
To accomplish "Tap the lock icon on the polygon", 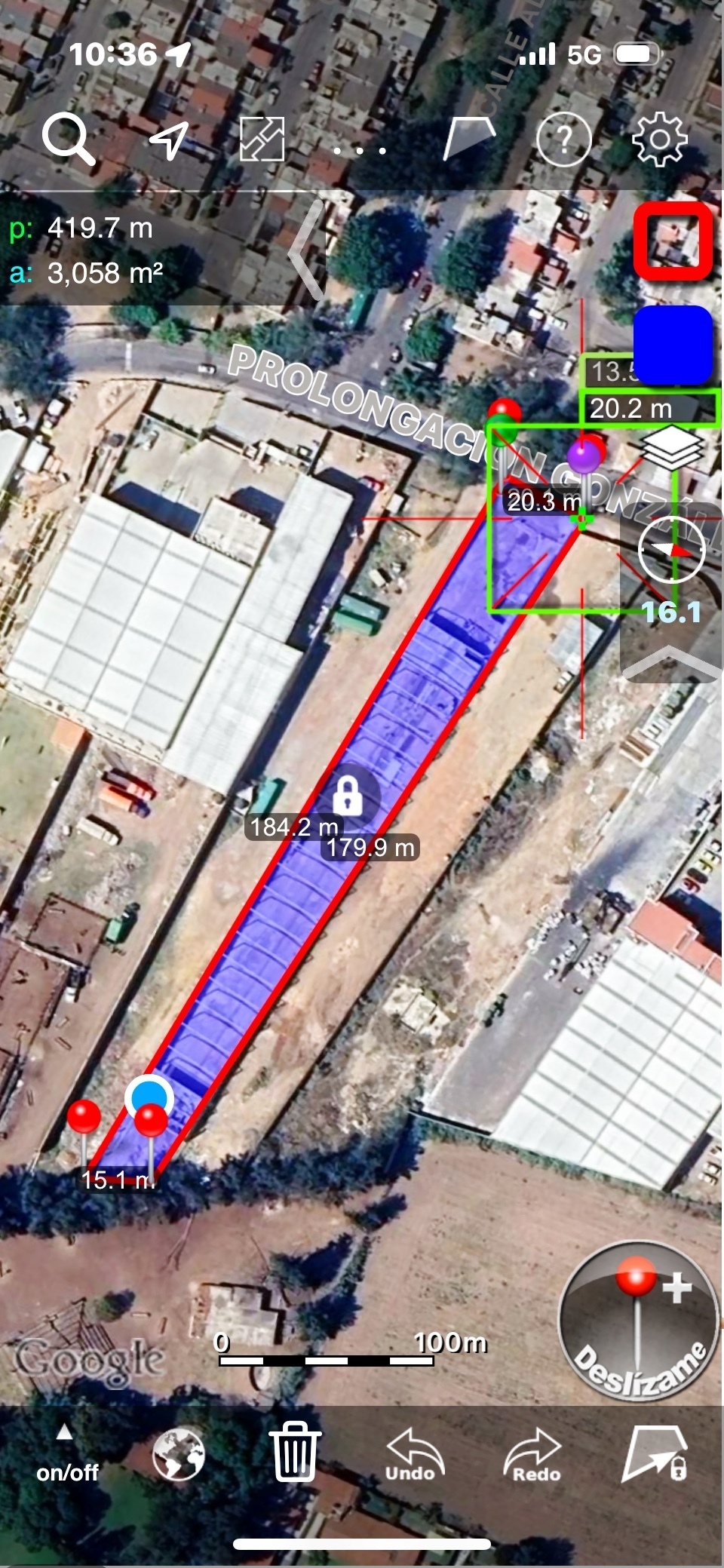I will click(347, 793).
